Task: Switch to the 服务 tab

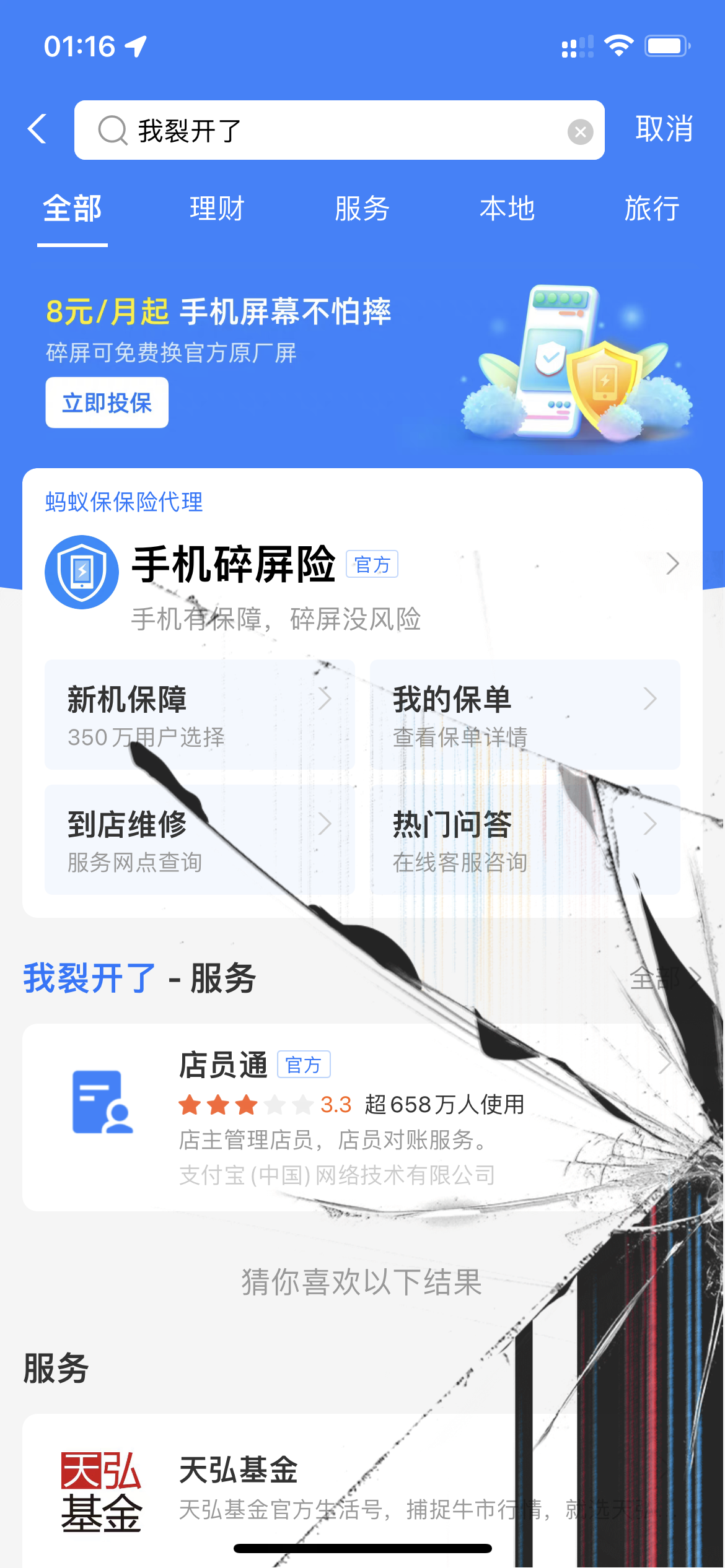Action: click(362, 209)
